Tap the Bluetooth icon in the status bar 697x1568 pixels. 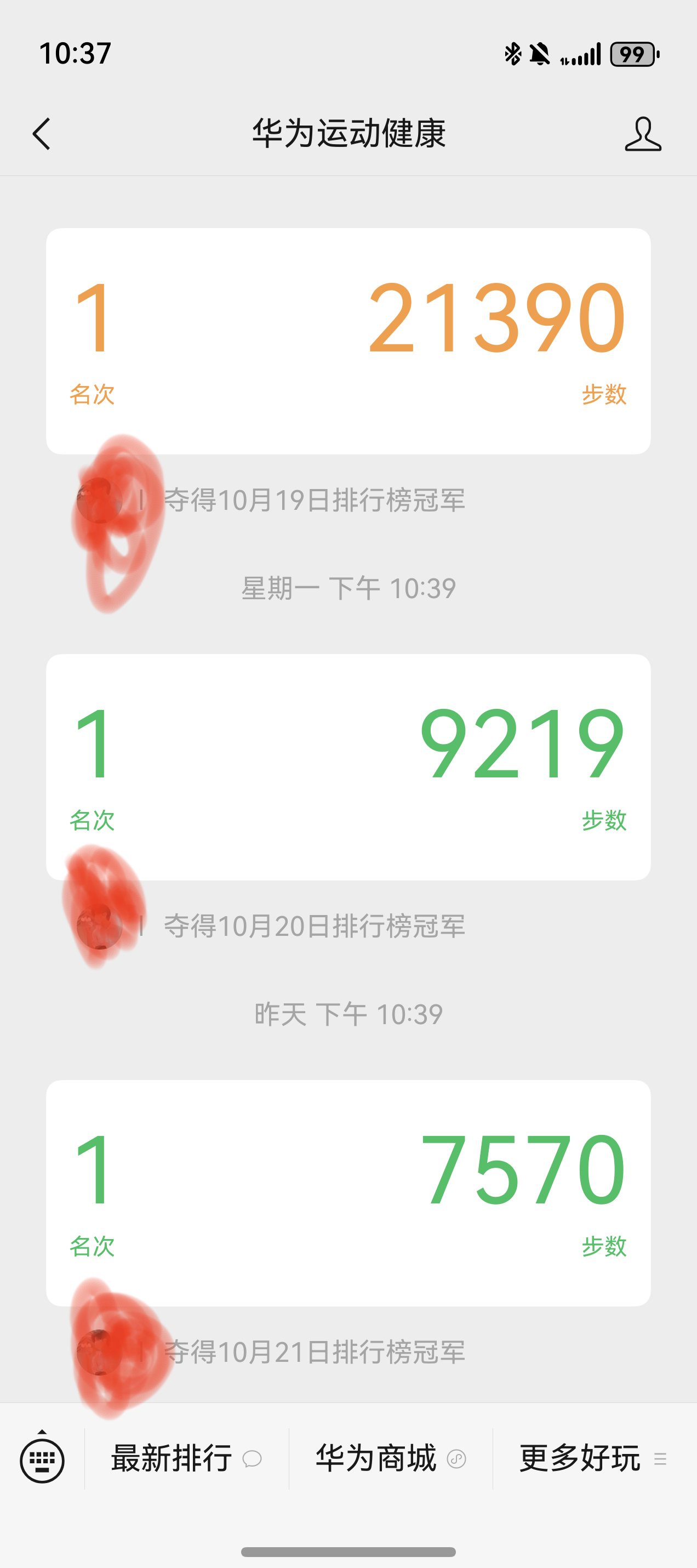pos(513,54)
